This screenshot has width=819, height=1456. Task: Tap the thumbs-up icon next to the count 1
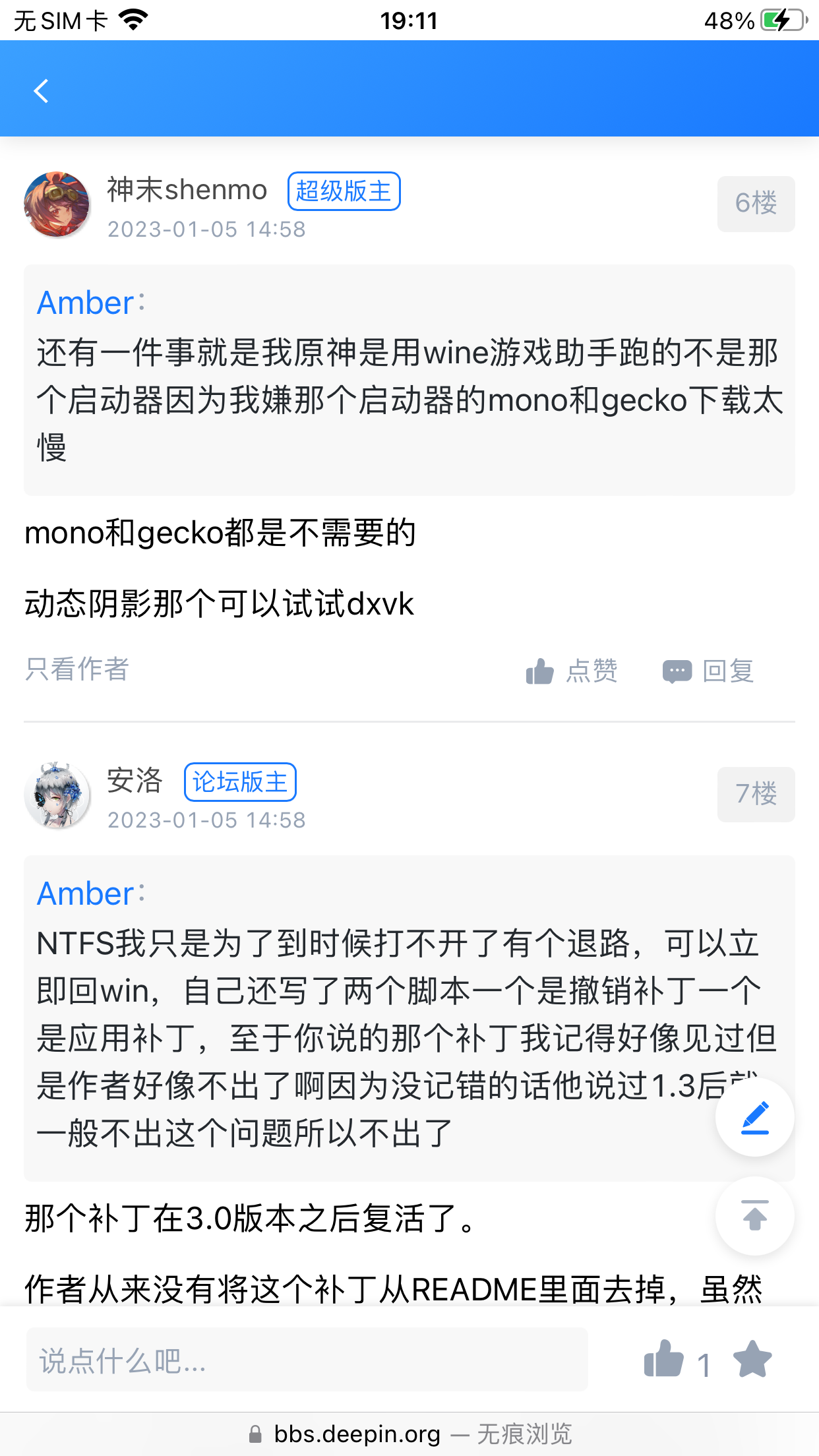663,1359
